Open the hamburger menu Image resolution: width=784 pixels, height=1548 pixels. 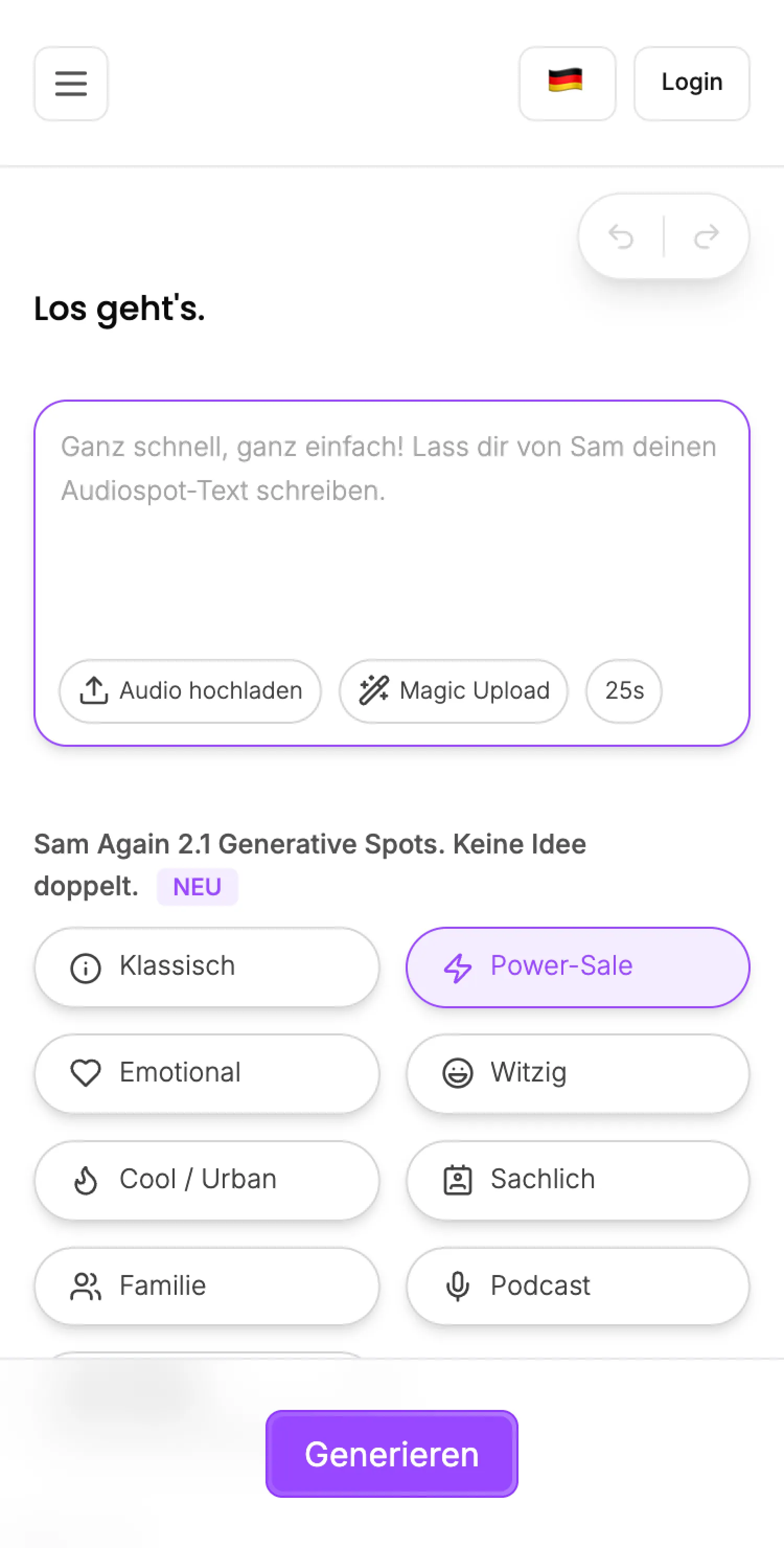(71, 84)
